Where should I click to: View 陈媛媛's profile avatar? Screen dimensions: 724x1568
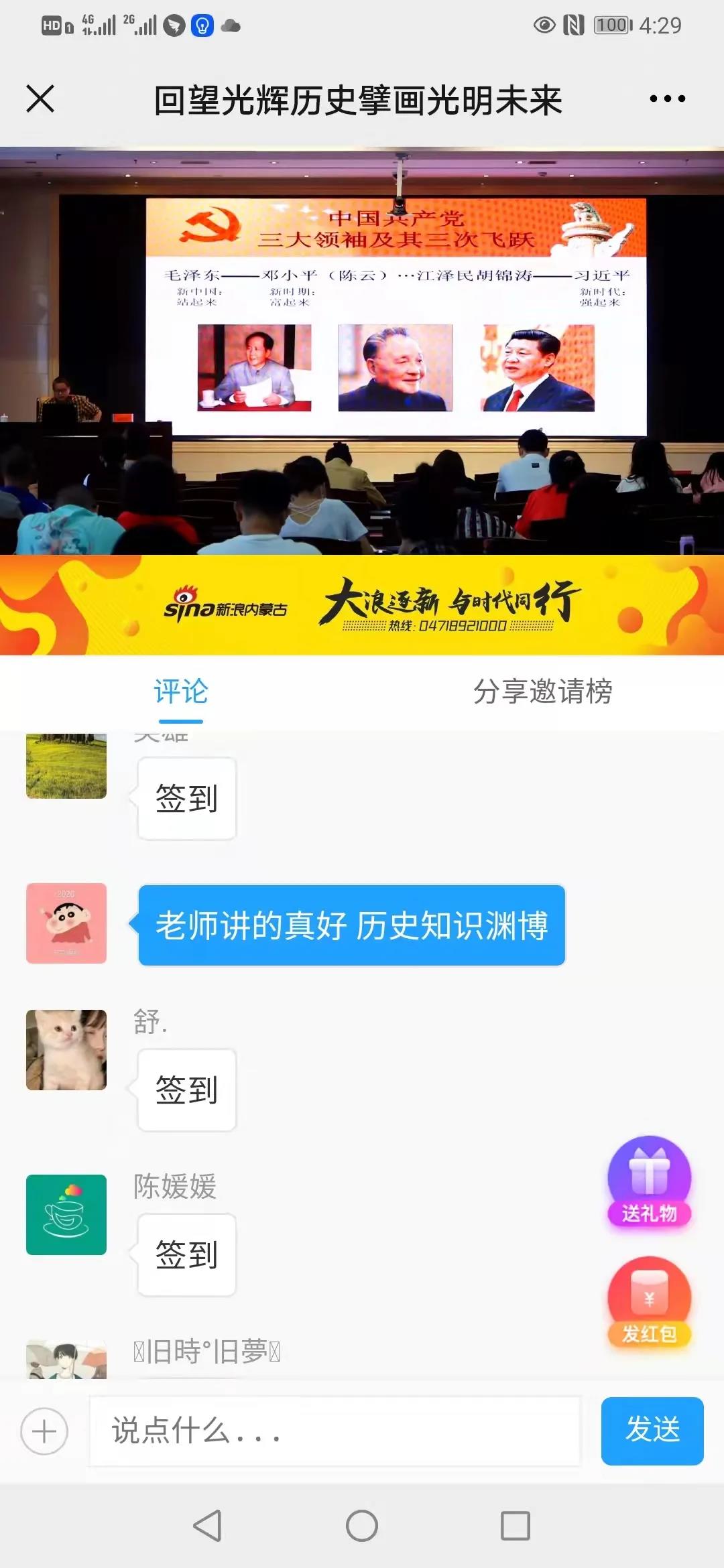pyautogui.click(x=66, y=1214)
